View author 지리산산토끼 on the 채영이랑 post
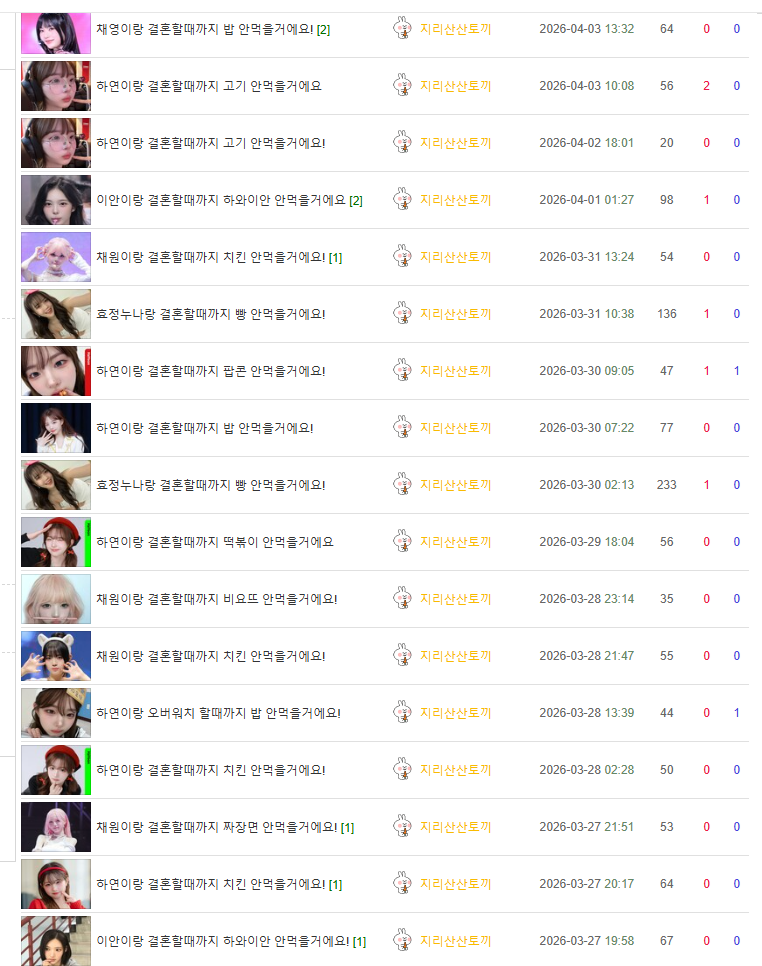762x966 pixels. click(x=455, y=29)
